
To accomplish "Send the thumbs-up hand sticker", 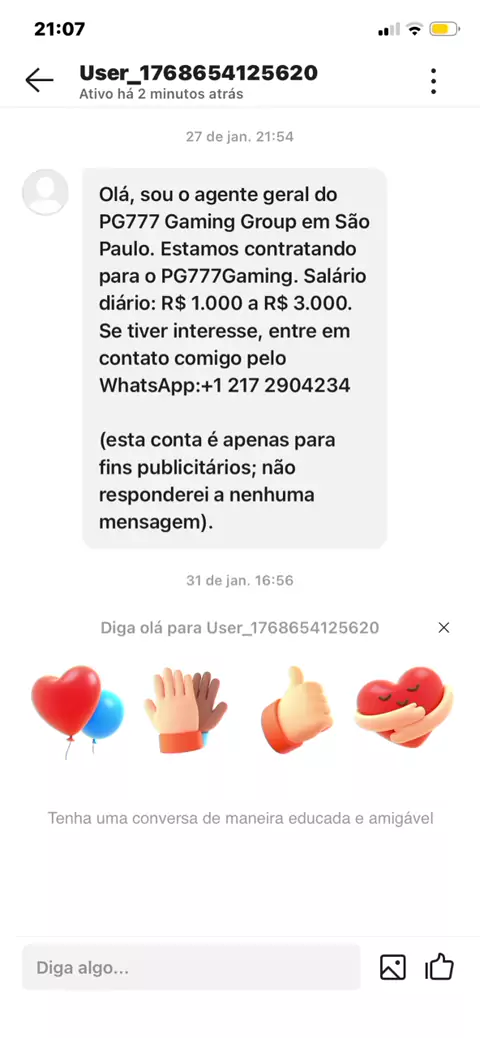I will 296,710.
